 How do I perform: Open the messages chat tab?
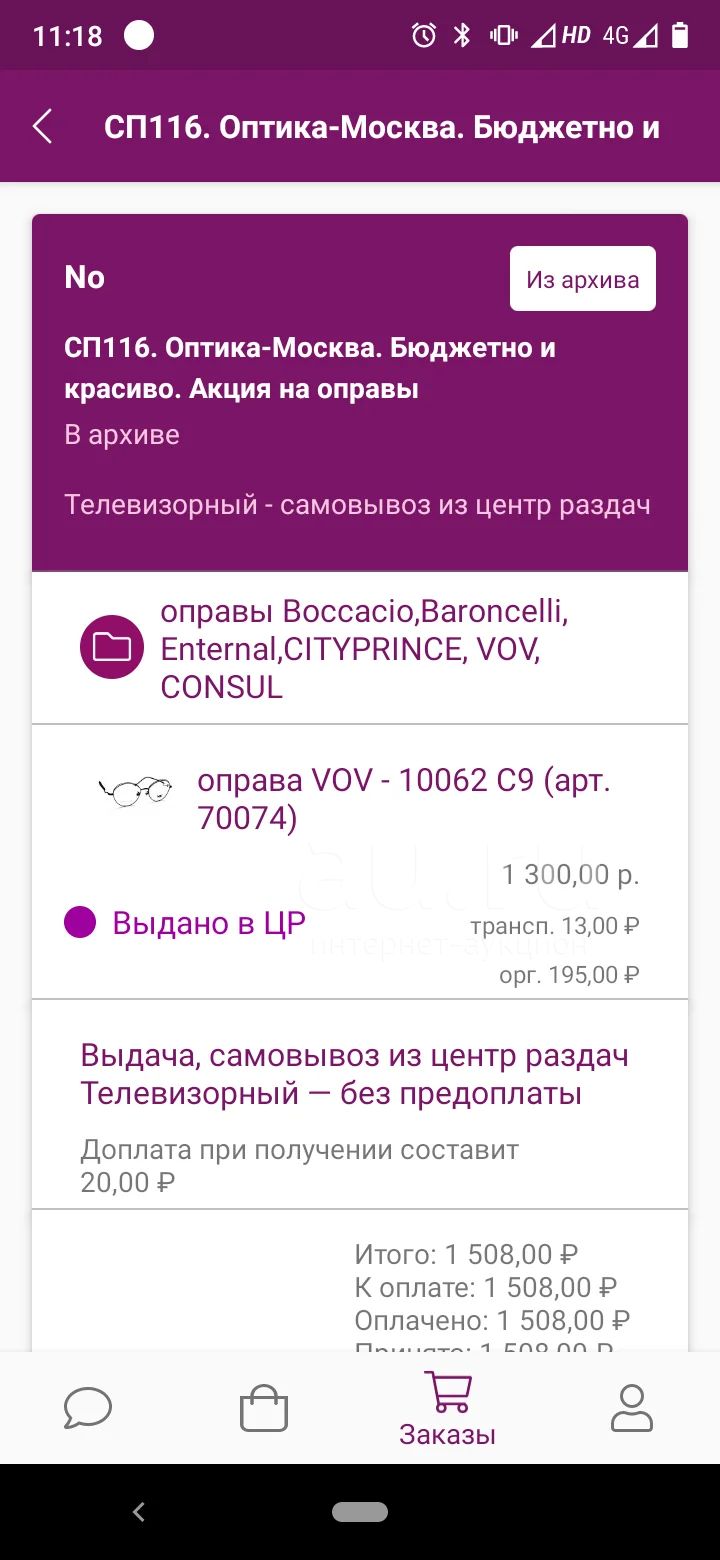point(88,1408)
